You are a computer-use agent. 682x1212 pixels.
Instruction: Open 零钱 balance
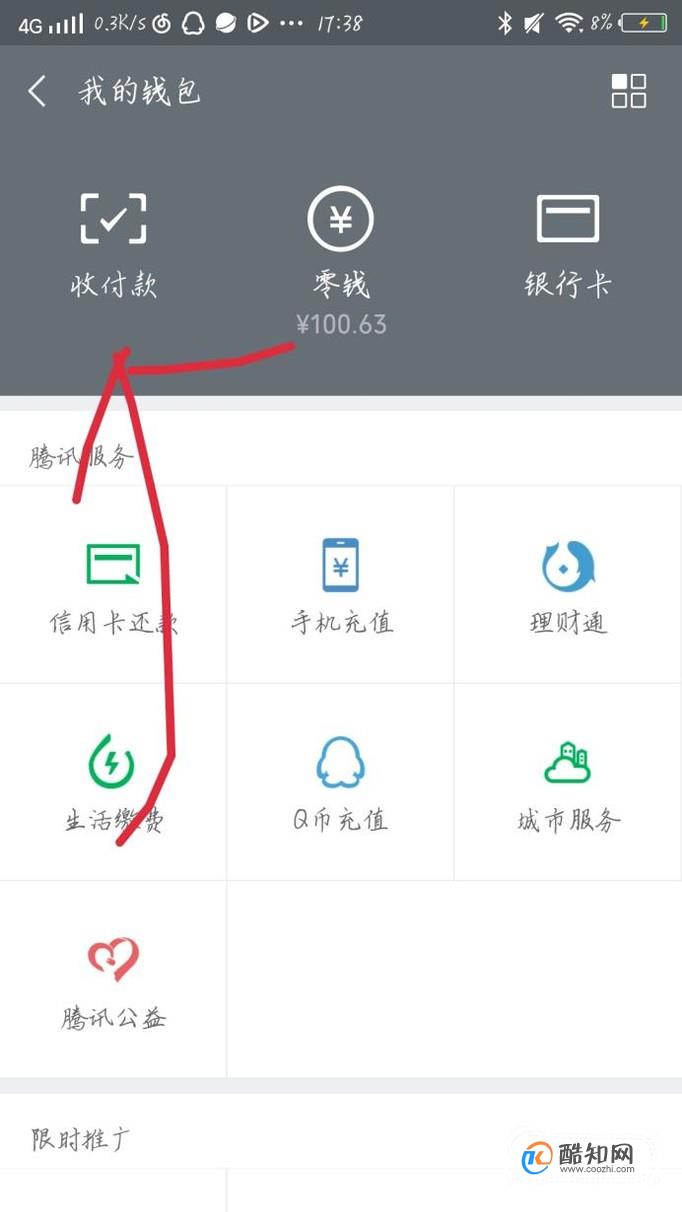click(341, 262)
